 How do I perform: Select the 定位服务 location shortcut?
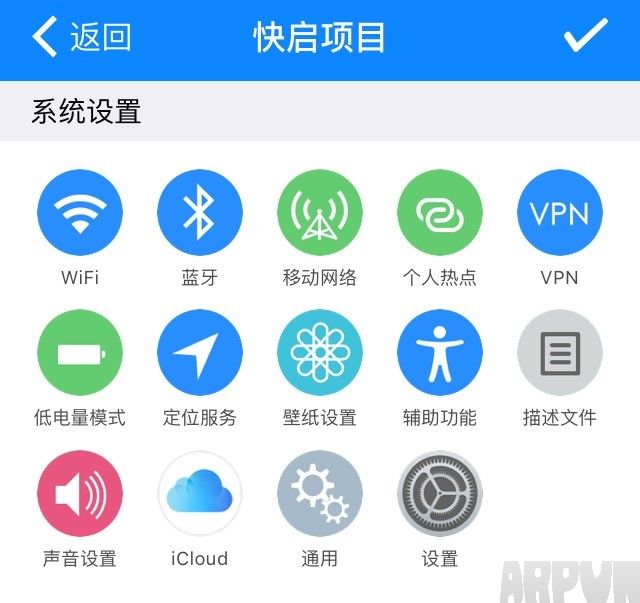[200, 352]
